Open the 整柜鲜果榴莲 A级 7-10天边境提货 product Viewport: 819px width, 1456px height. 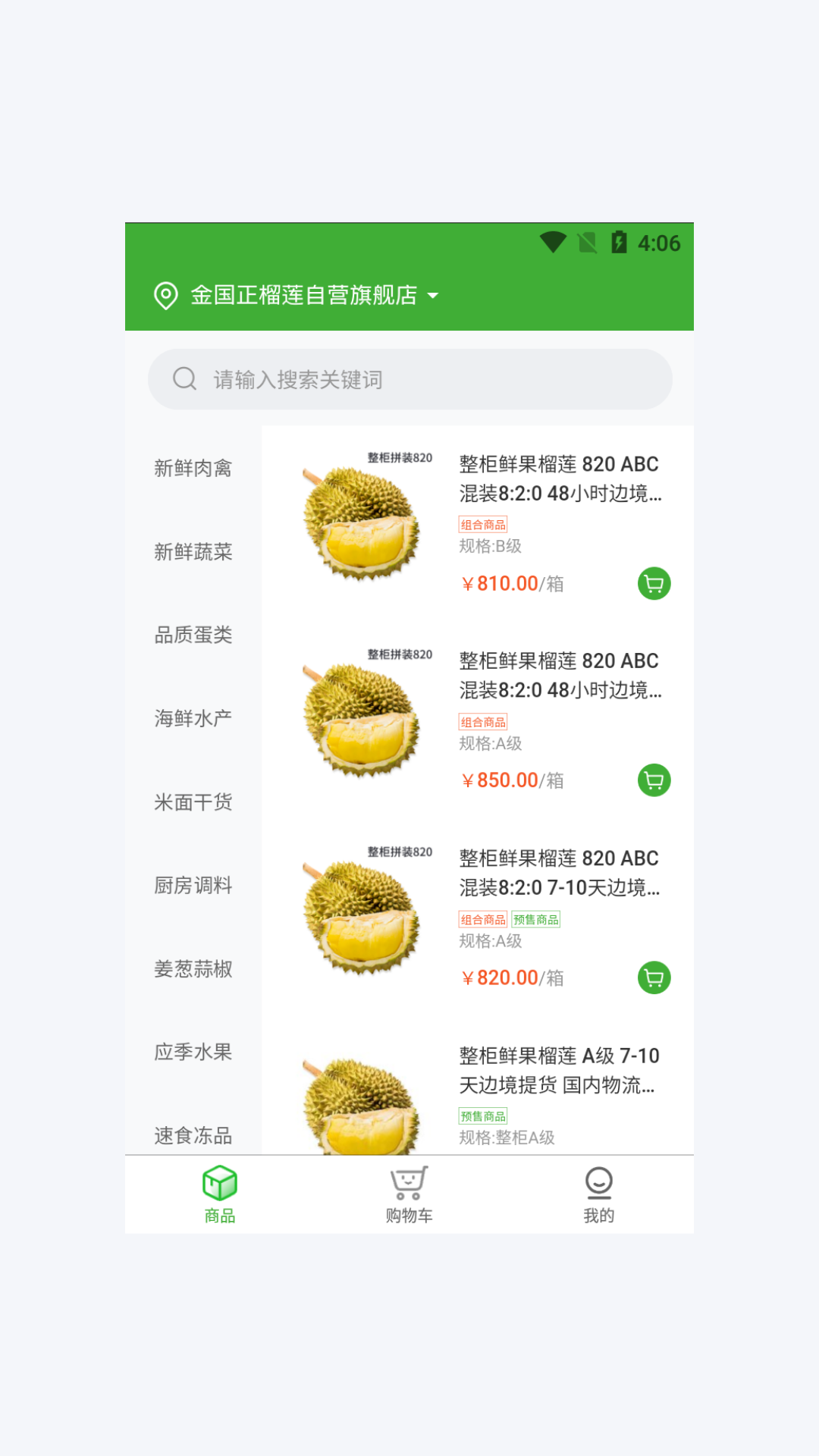pyautogui.click(x=558, y=1070)
